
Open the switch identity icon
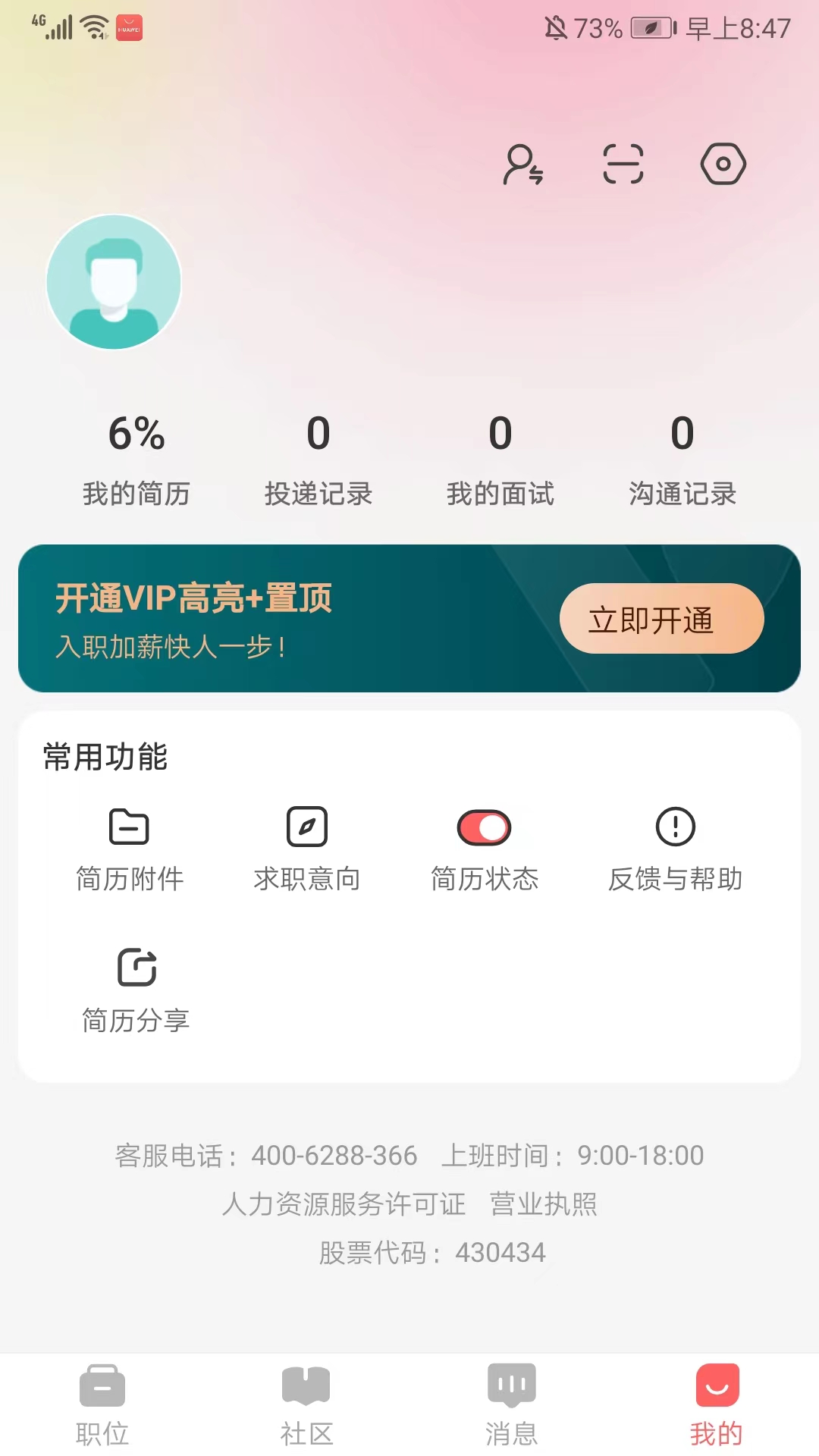(523, 165)
